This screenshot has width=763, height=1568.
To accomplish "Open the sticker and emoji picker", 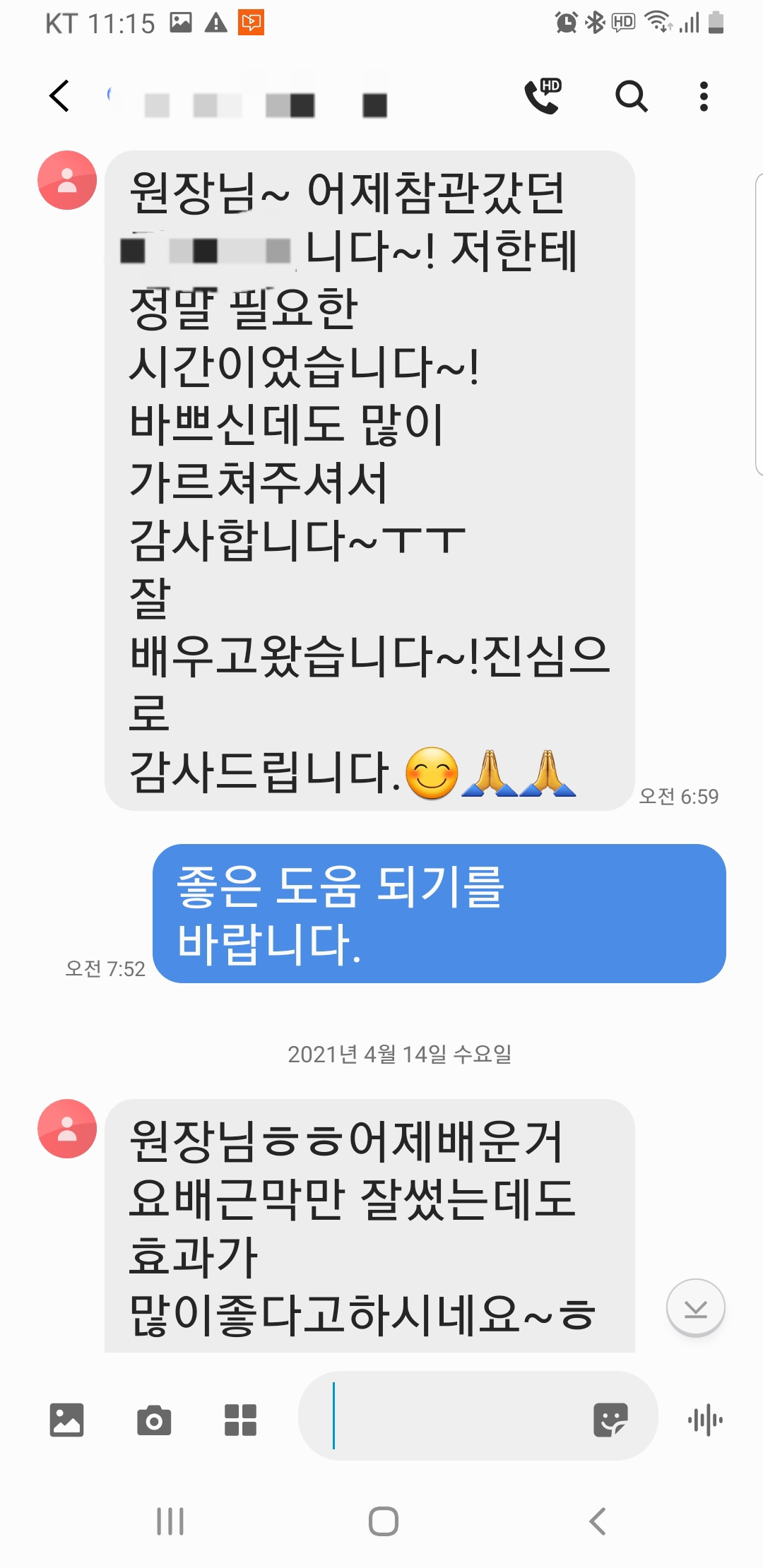I will 610,1420.
